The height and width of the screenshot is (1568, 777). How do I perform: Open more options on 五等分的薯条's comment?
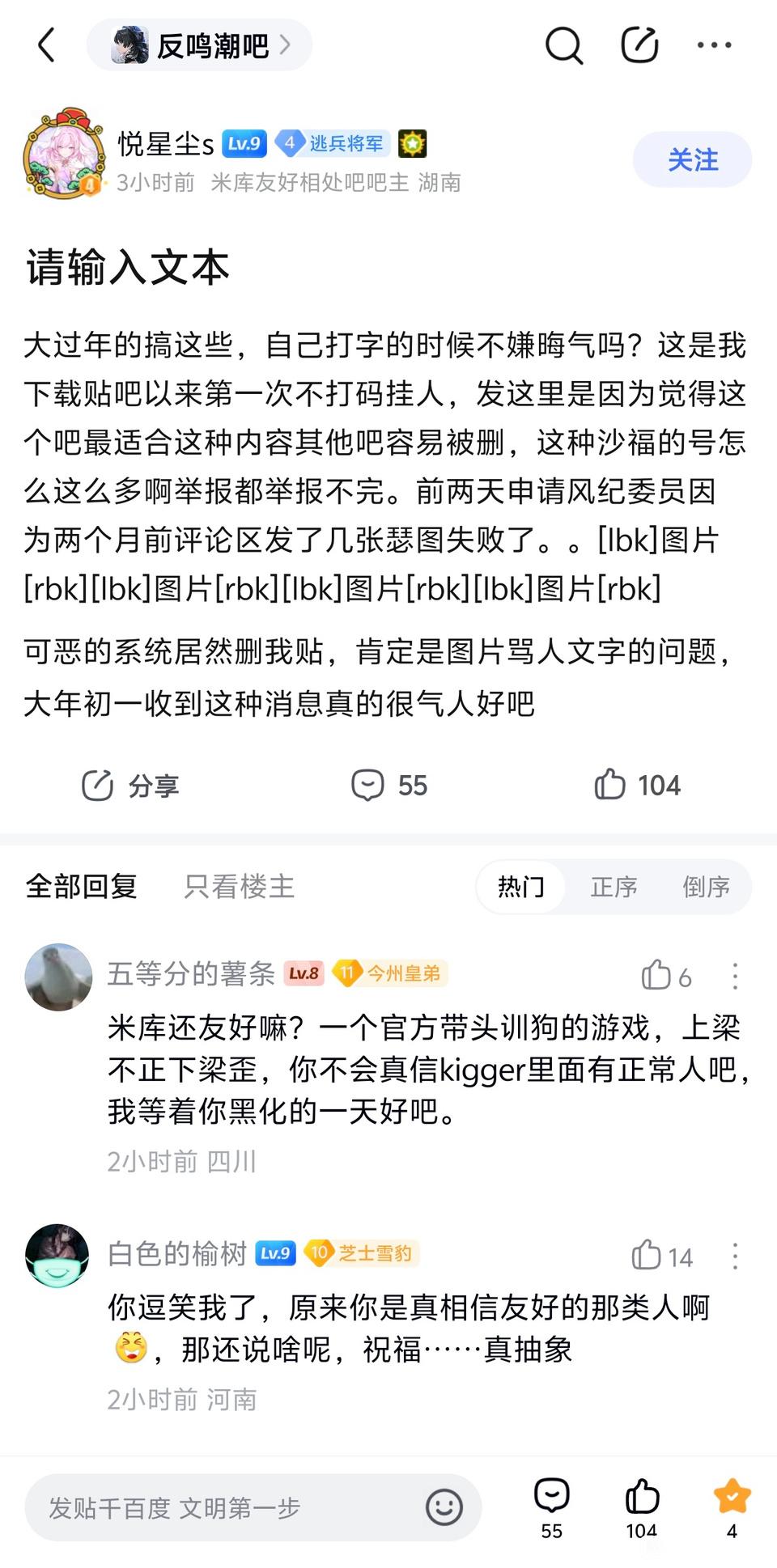click(735, 977)
